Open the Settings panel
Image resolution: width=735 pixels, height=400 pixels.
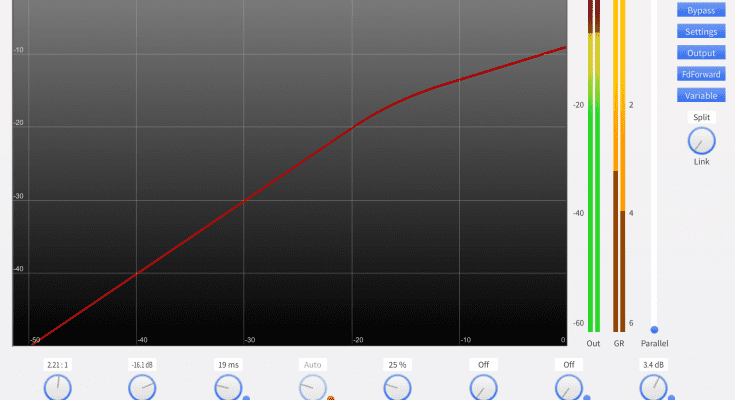tap(701, 32)
